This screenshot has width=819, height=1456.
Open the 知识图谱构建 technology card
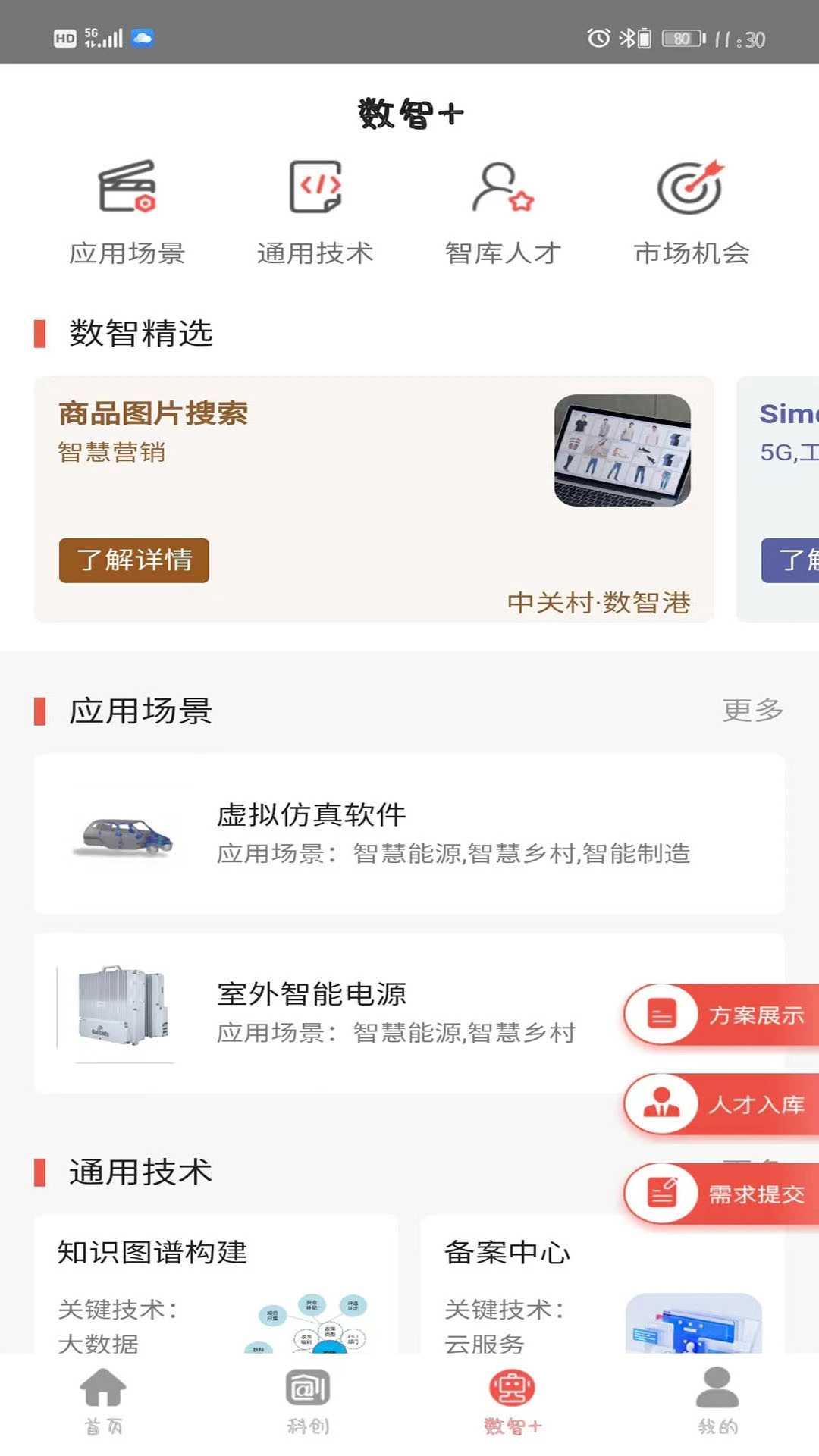(215, 1289)
